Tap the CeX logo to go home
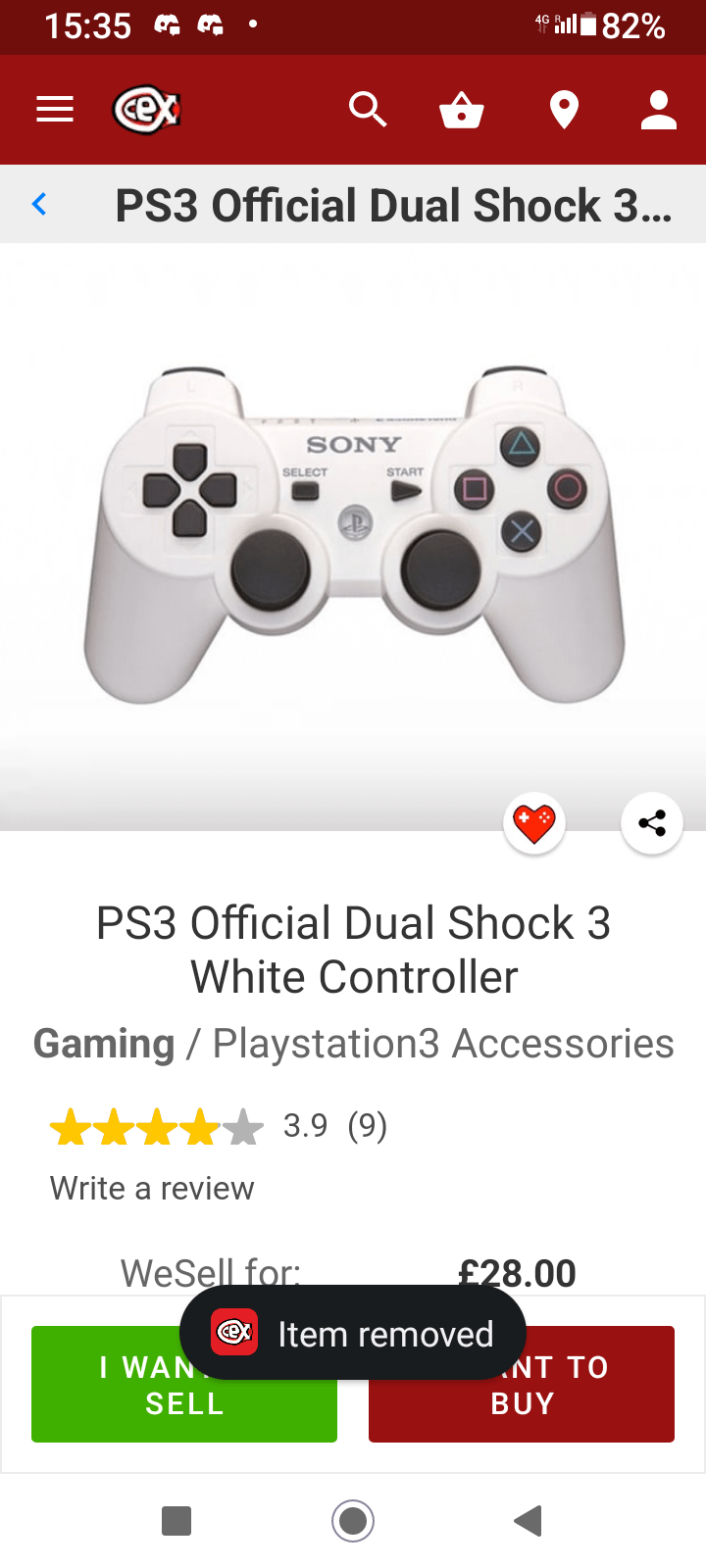Image resolution: width=706 pixels, height=1568 pixels. (147, 110)
